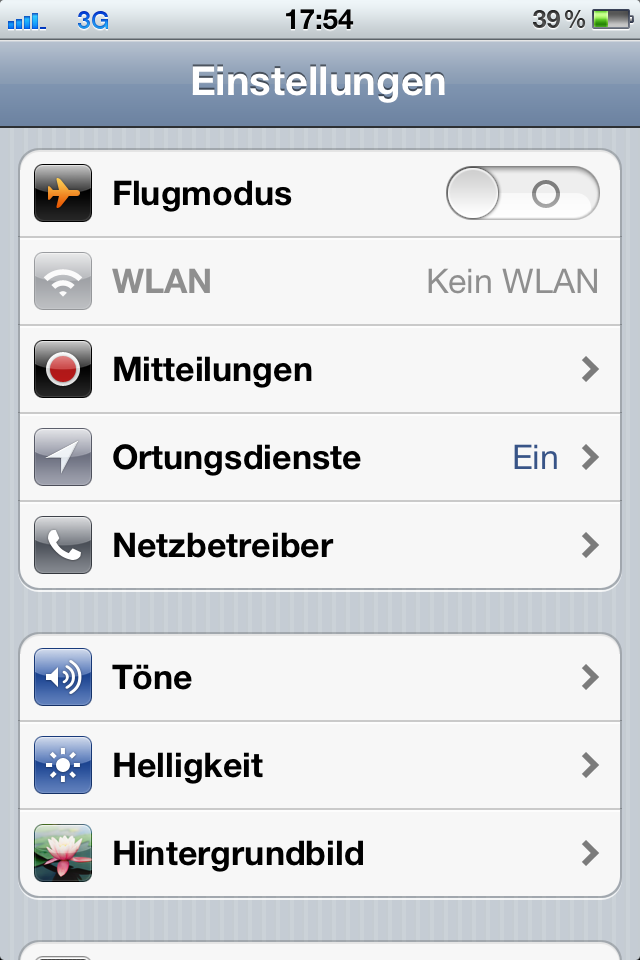Open Ortungsdienste settings
The height and width of the screenshot is (960, 640).
(320, 458)
